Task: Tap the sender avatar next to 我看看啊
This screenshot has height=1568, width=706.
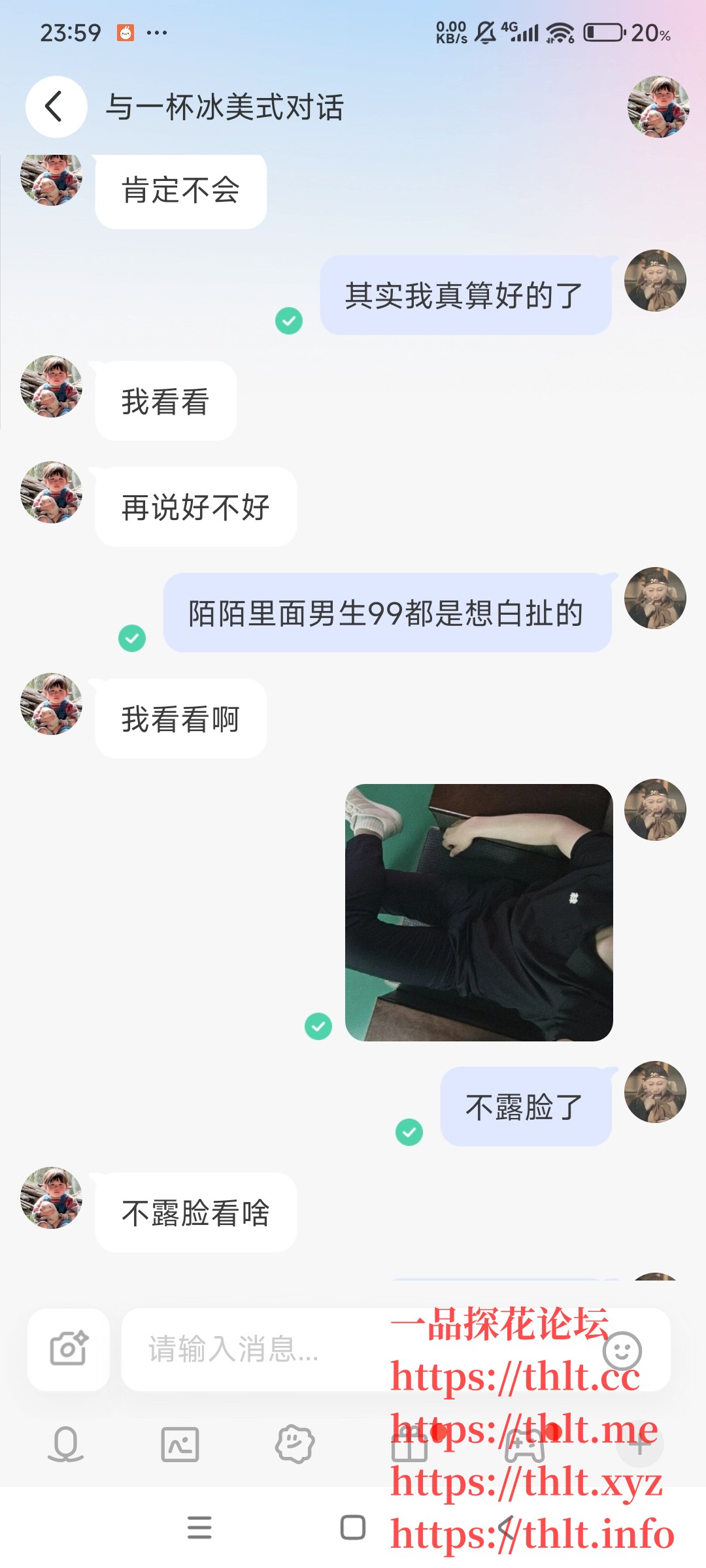Action: [51, 704]
